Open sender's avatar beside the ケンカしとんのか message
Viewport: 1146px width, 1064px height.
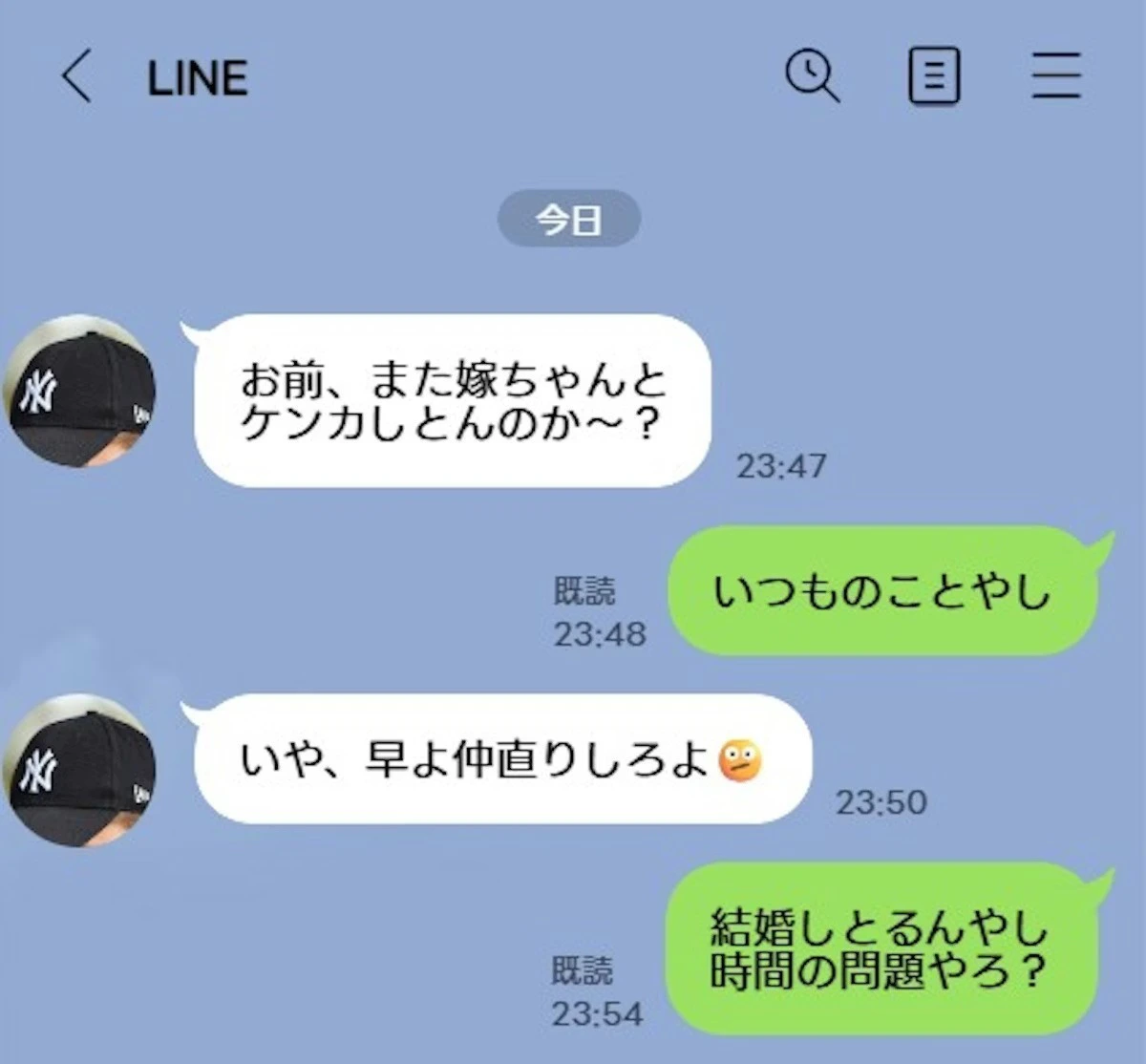click(x=81, y=392)
